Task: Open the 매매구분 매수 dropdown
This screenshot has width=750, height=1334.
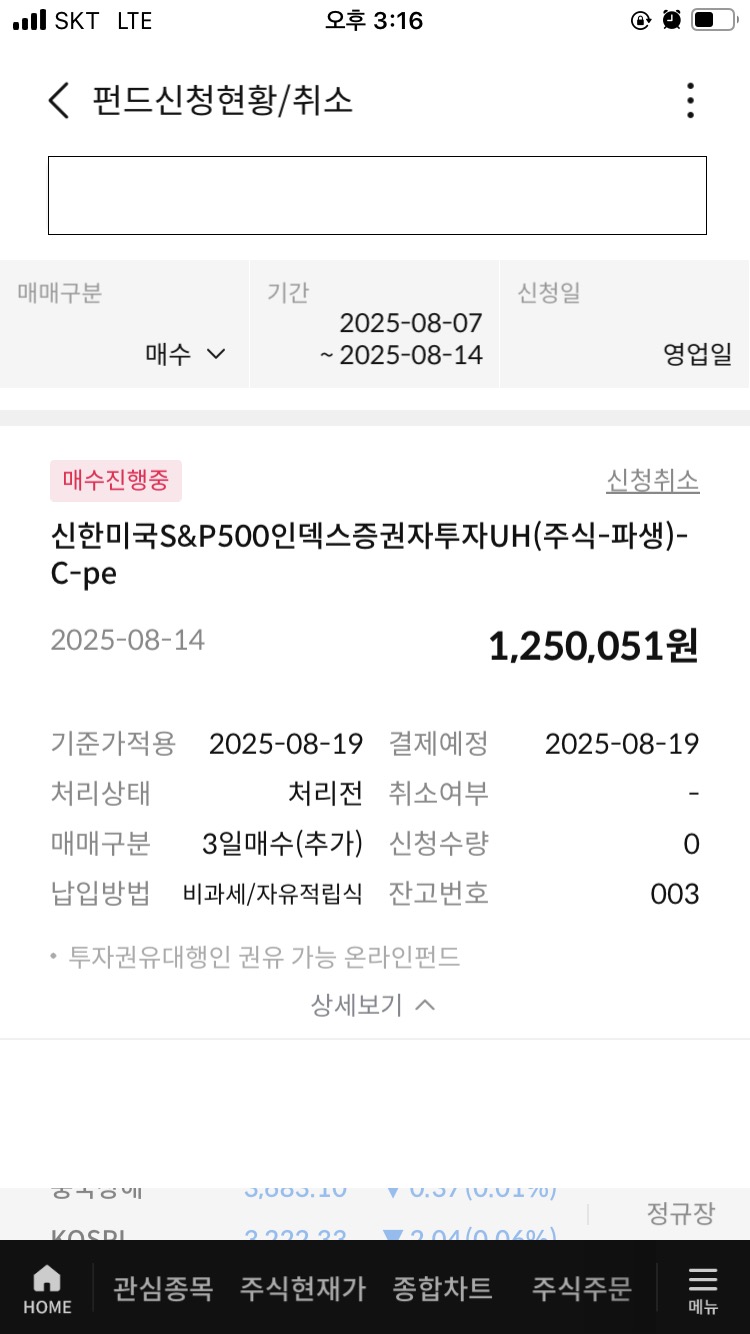Action: [185, 354]
